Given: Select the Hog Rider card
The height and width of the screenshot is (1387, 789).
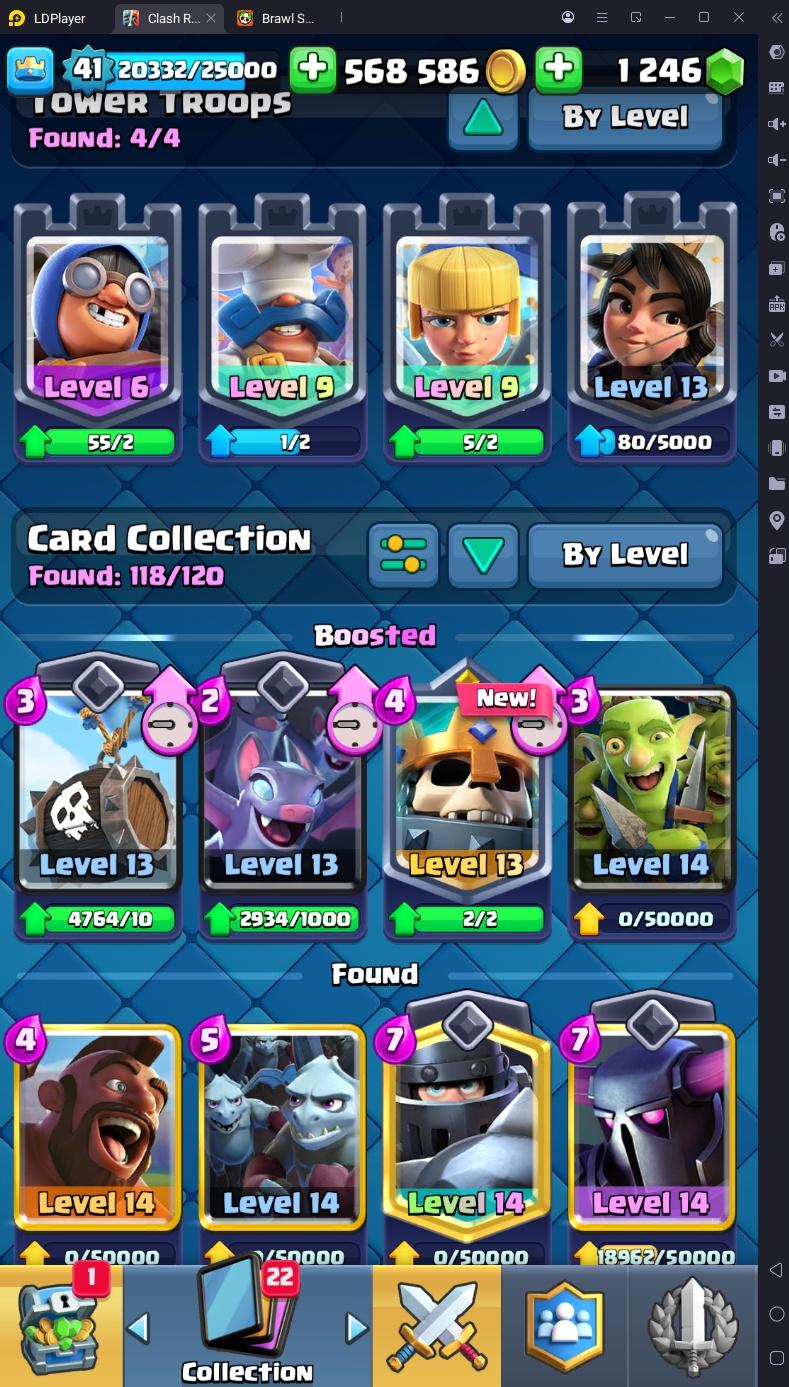Looking at the screenshot, I should [x=98, y=1130].
